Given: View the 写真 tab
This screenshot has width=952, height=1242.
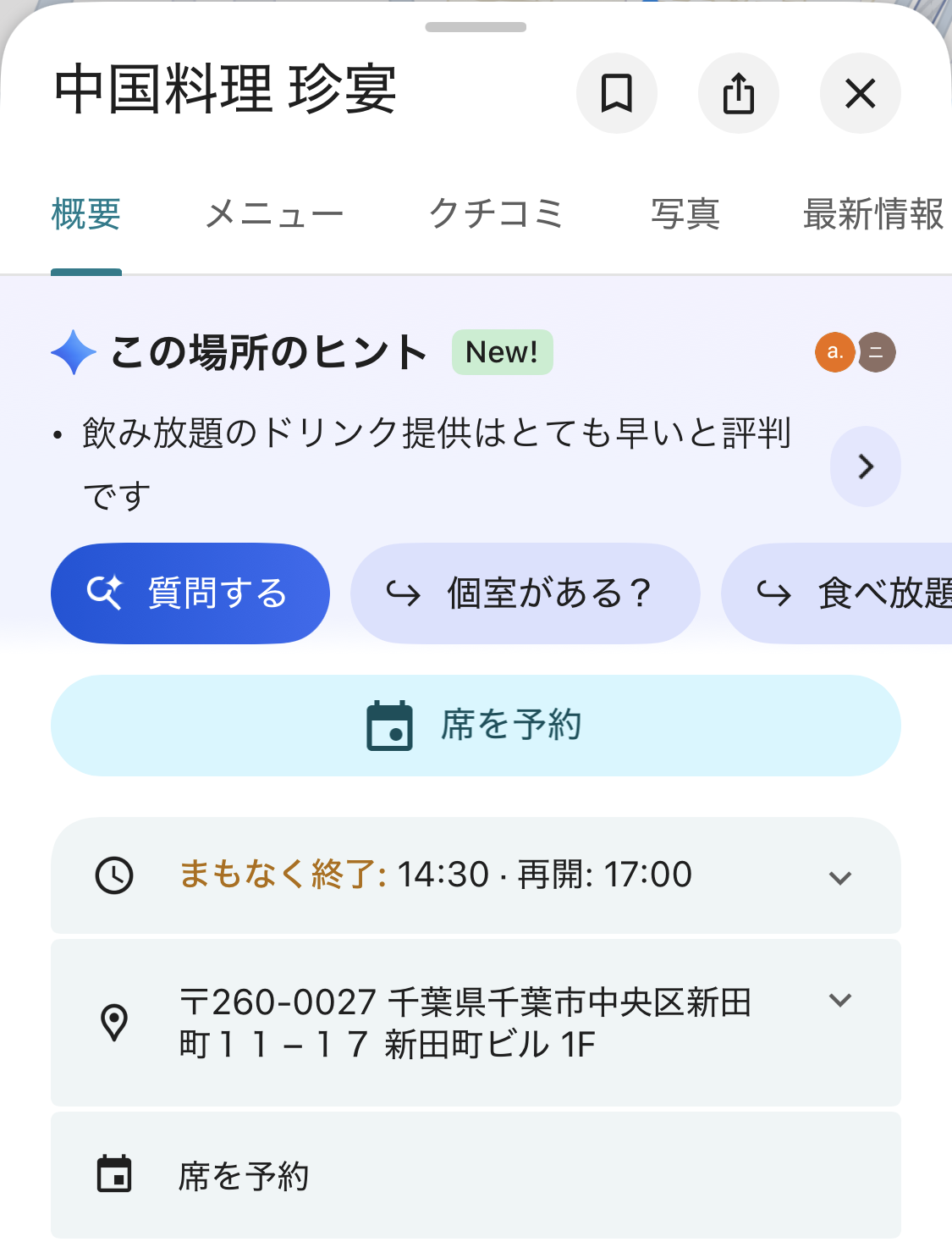Looking at the screenshot, I should tap(685, 214).
